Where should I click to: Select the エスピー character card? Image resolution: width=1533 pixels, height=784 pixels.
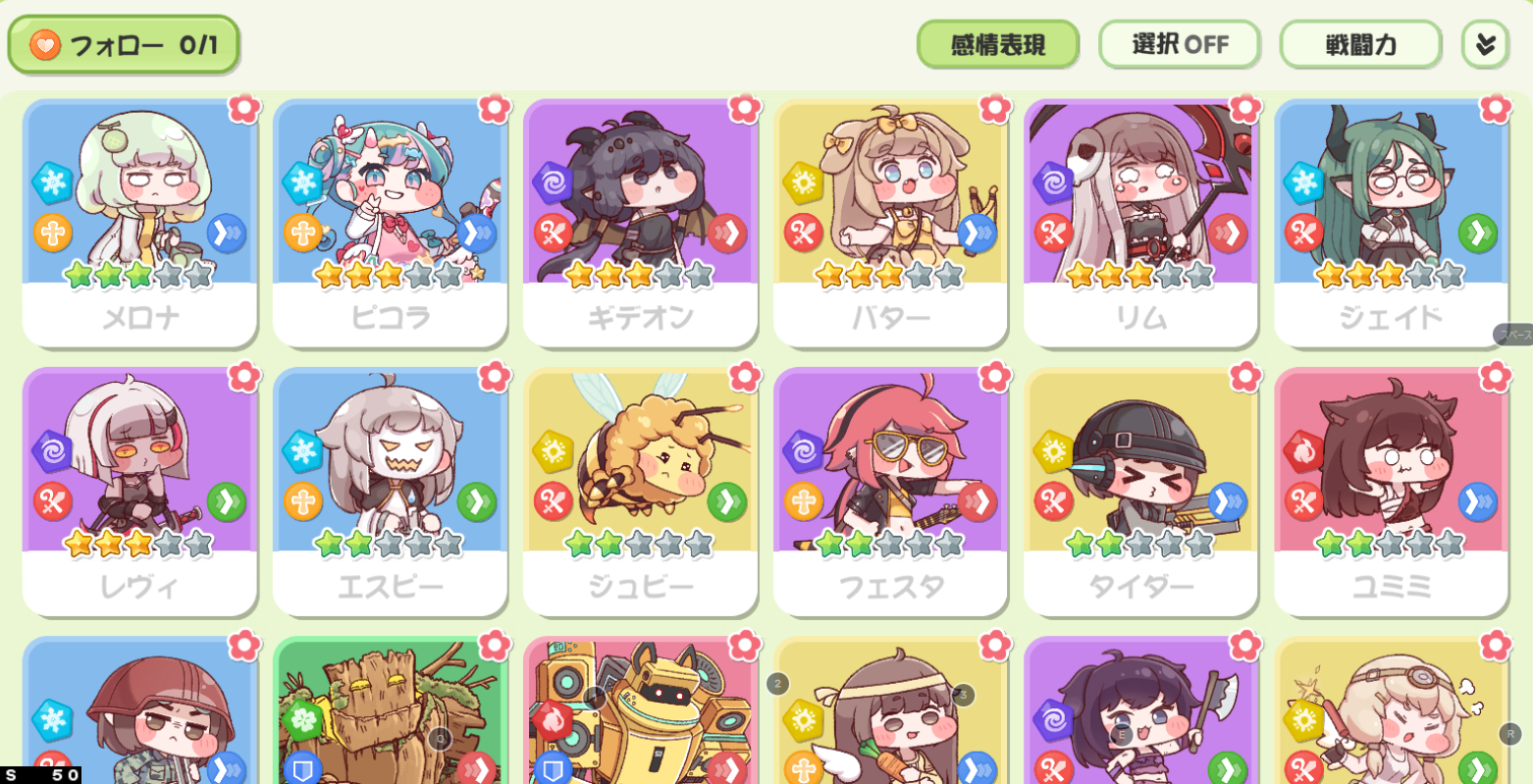pos(390,494)
